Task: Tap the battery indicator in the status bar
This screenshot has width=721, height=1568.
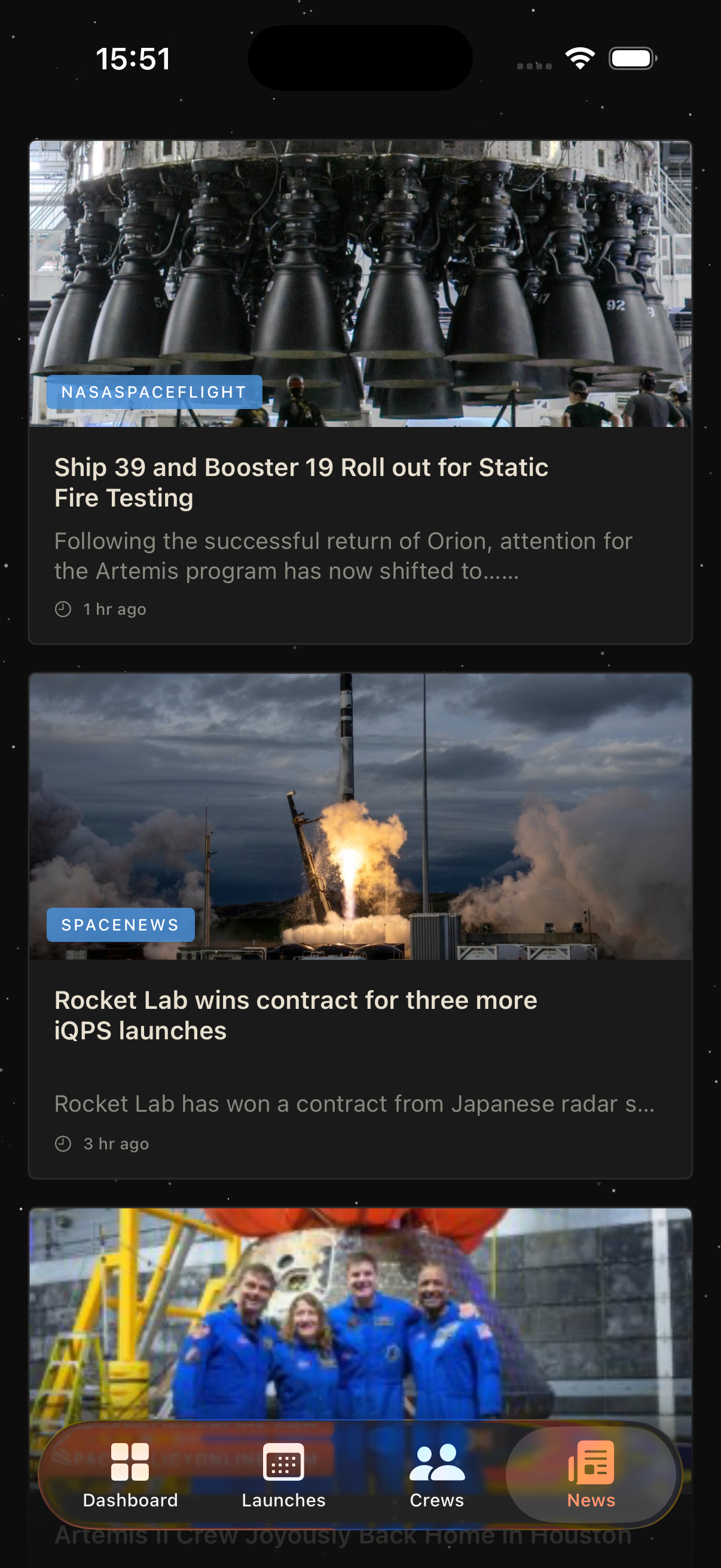Action: tap(633, 58)
